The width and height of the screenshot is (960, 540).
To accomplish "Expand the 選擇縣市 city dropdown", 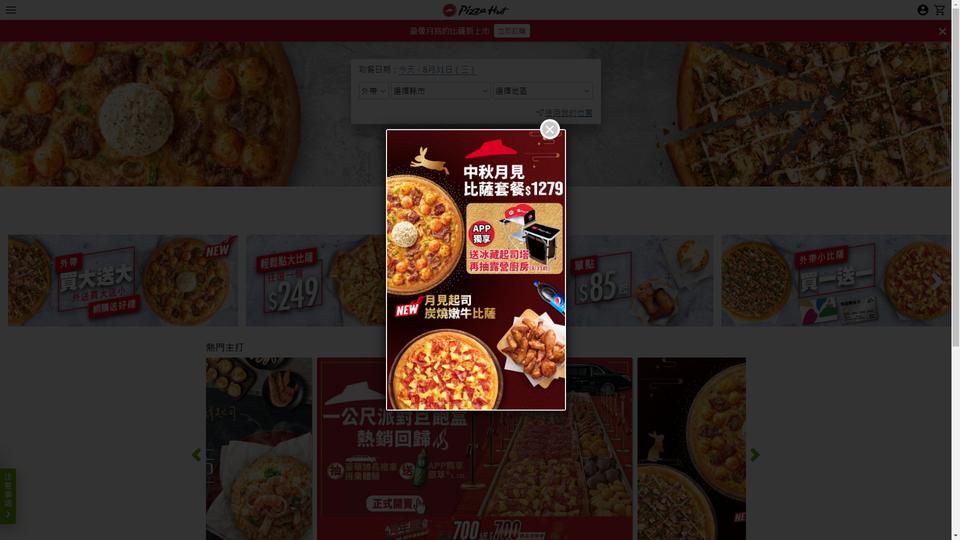I will (439, 91).
